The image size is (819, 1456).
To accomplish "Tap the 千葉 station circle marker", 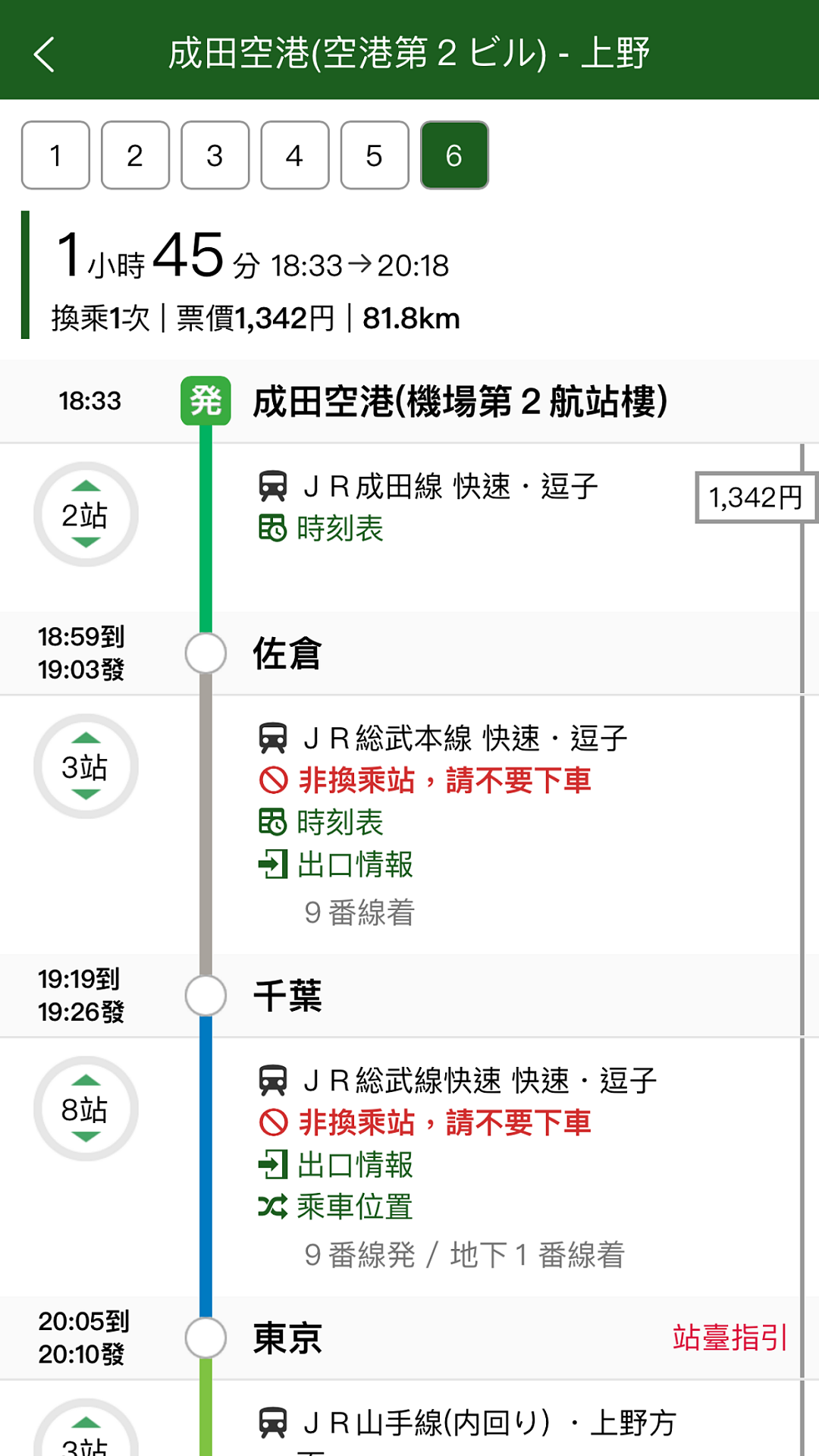I will [205, 997].
